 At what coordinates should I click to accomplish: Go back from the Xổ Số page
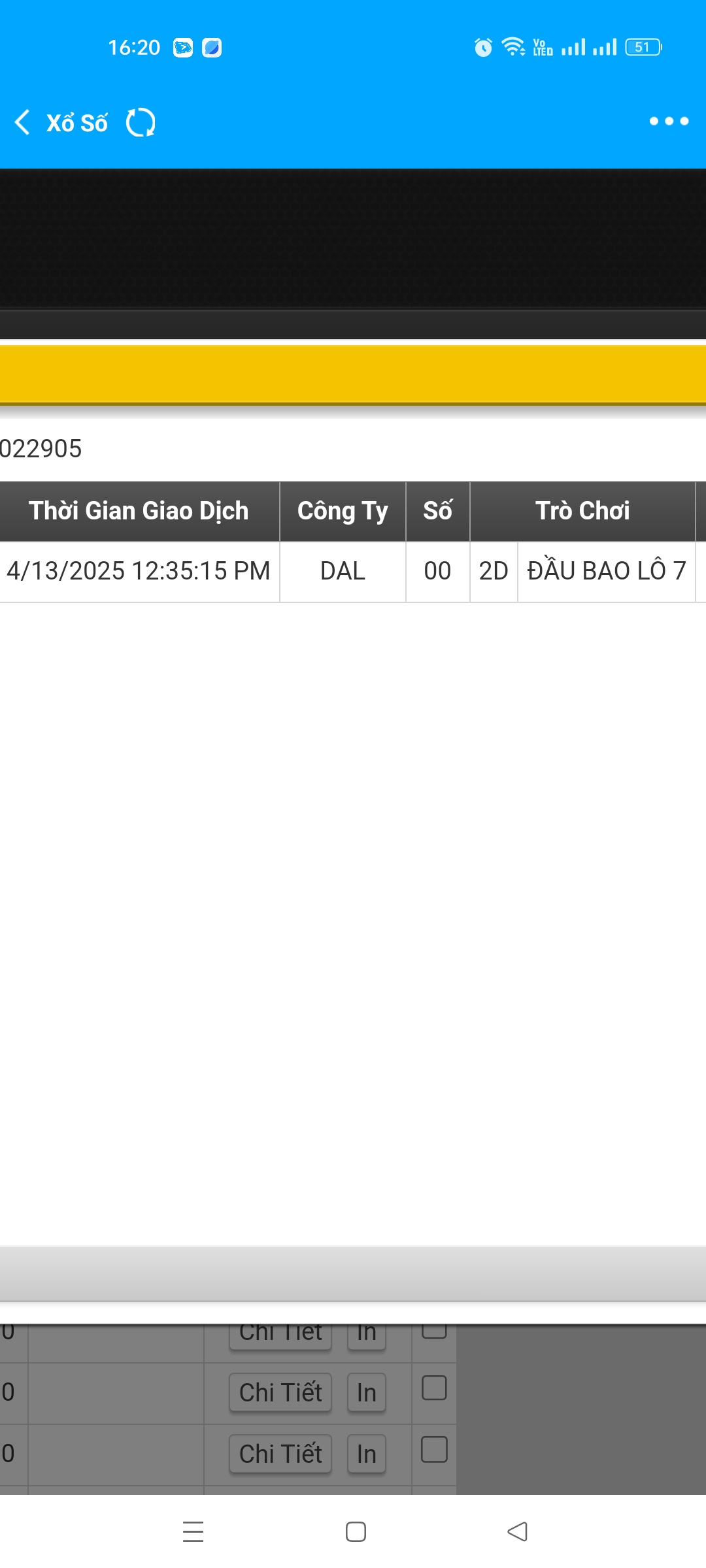pos(23,122)
